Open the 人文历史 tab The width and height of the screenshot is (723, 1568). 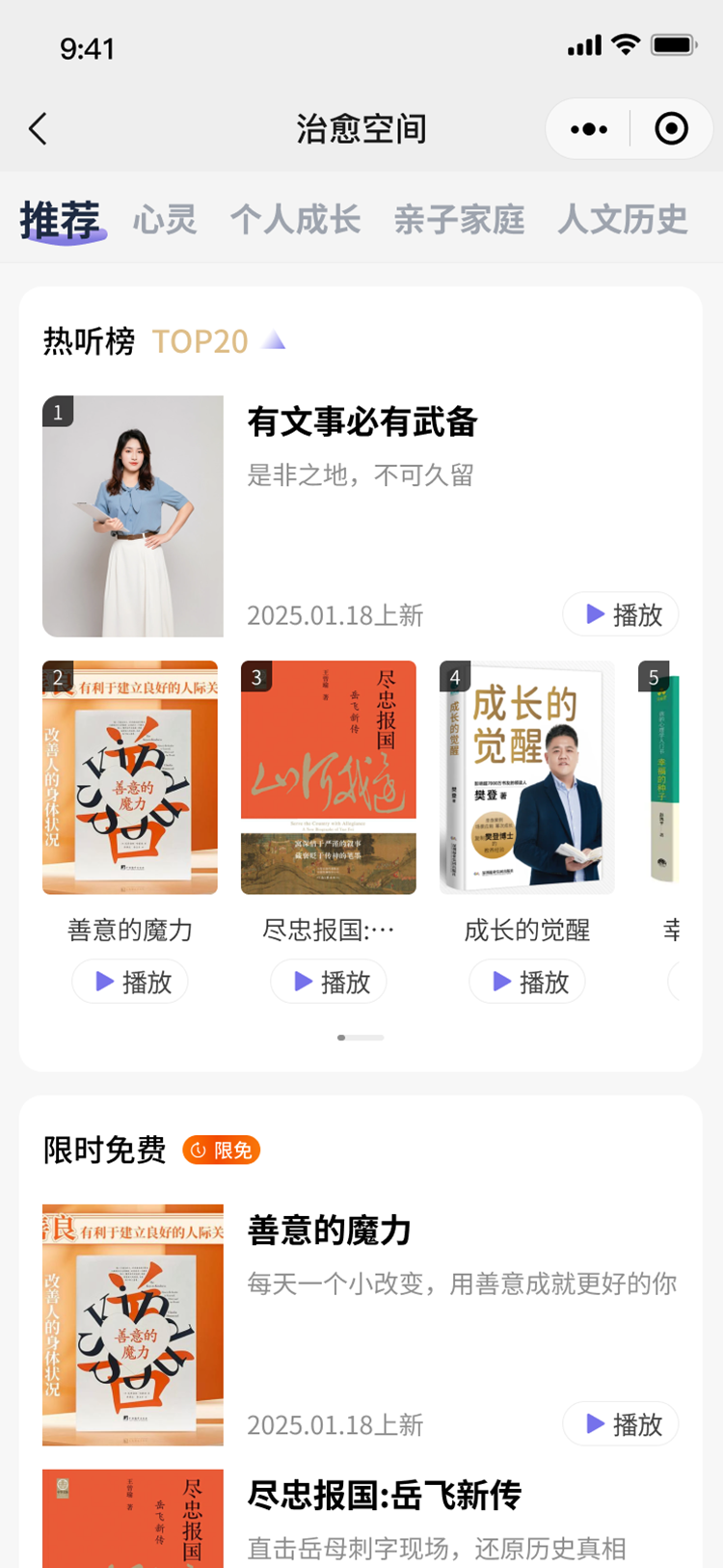click(x=623, y=220)
